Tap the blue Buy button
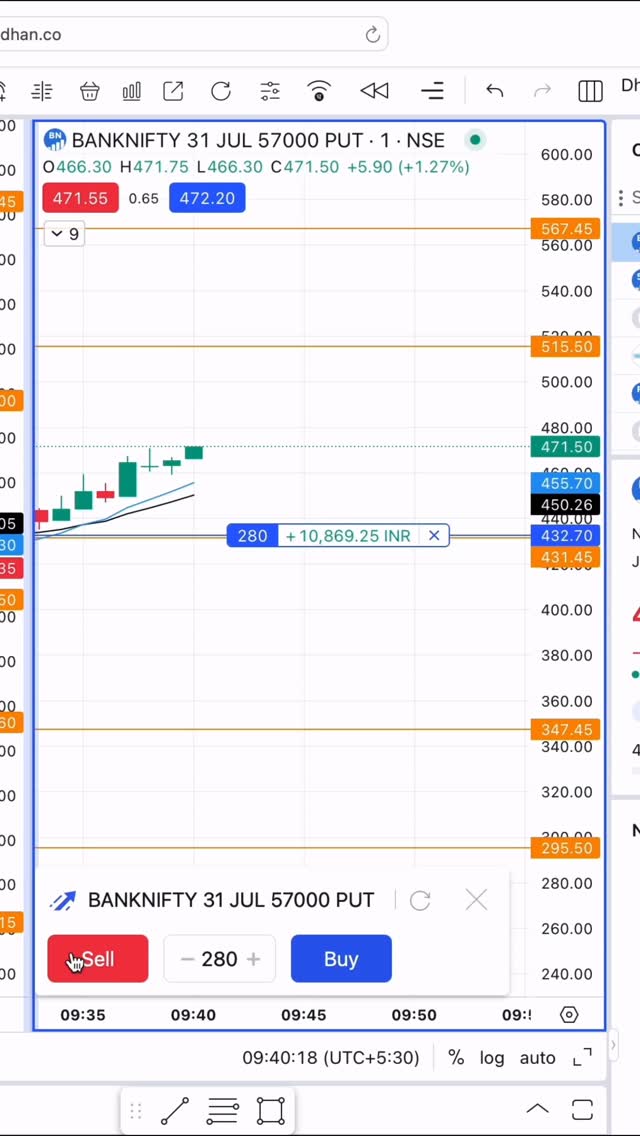 coord(341,959)
